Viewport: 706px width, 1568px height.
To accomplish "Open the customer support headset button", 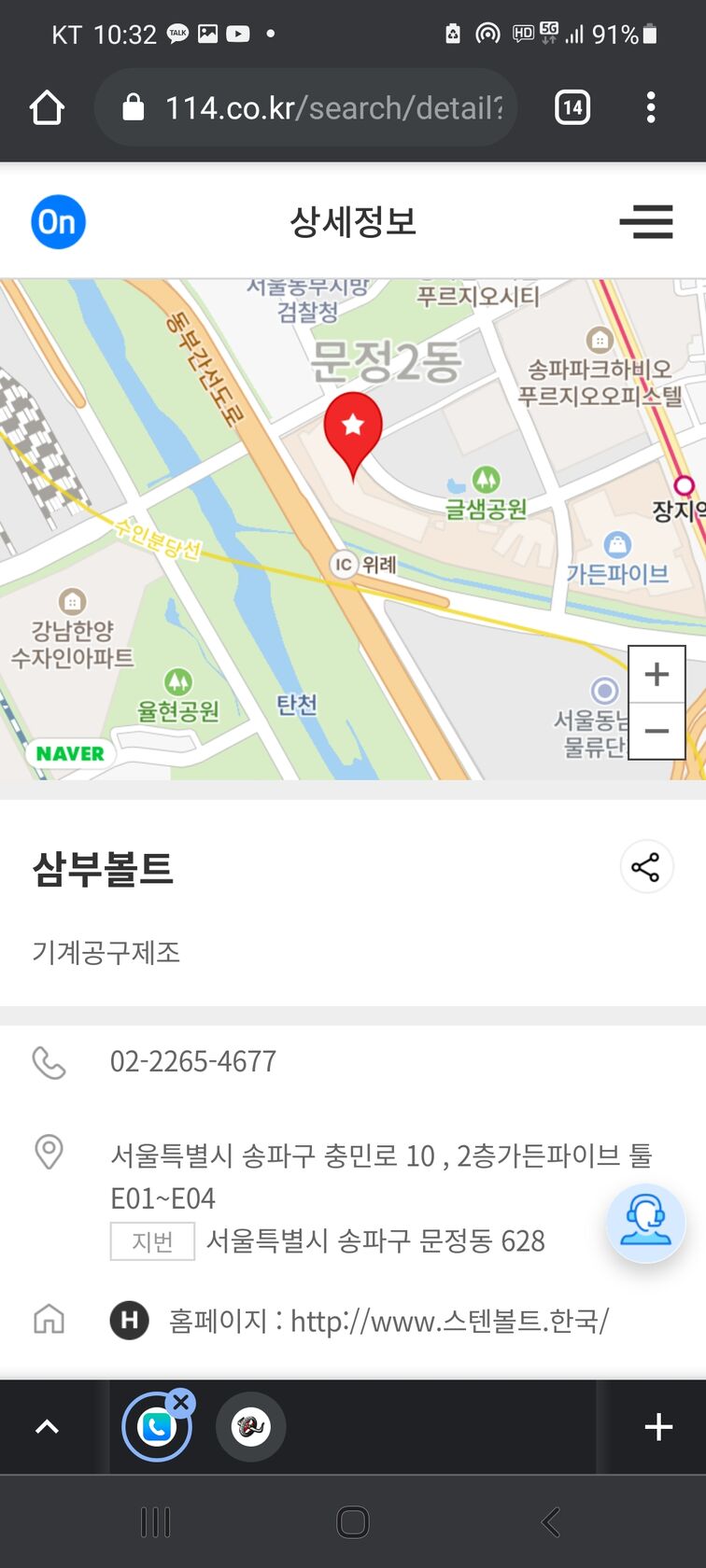I will point(645,1222).
